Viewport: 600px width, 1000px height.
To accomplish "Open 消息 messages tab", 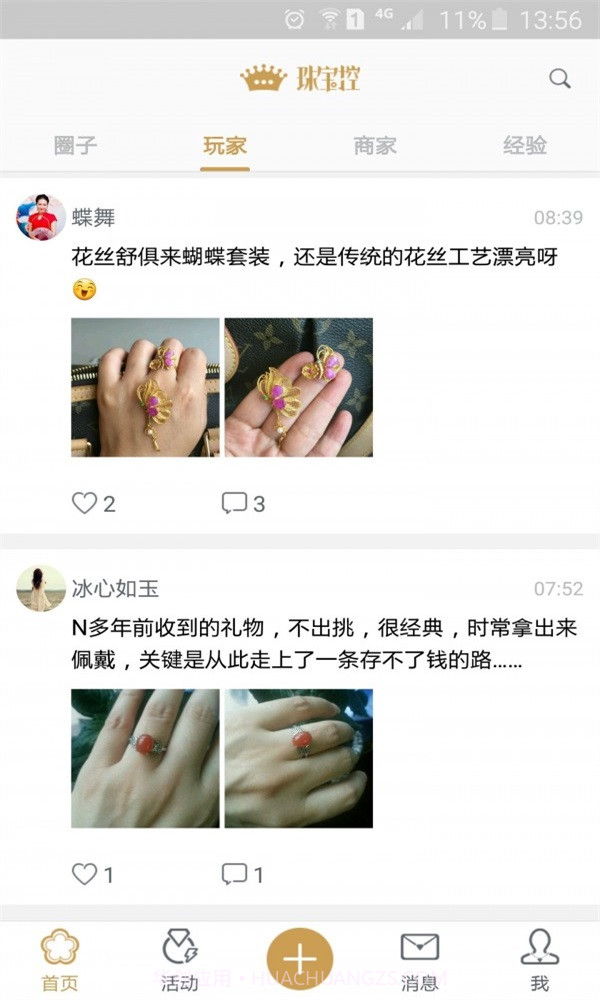I will [x=420, y=960].
